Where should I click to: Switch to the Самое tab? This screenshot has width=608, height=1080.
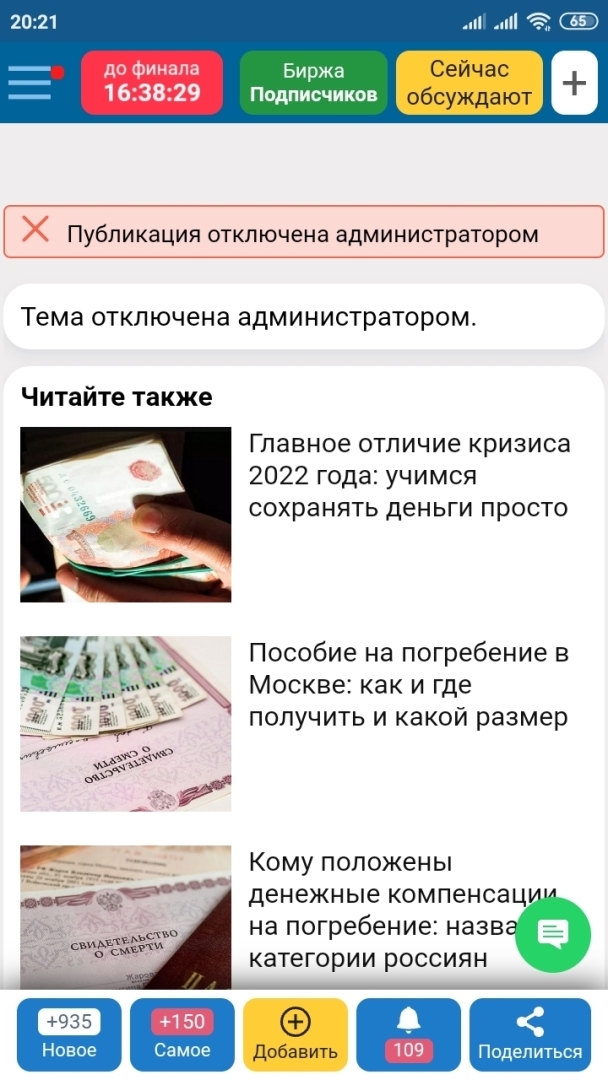coord(182,1035)
